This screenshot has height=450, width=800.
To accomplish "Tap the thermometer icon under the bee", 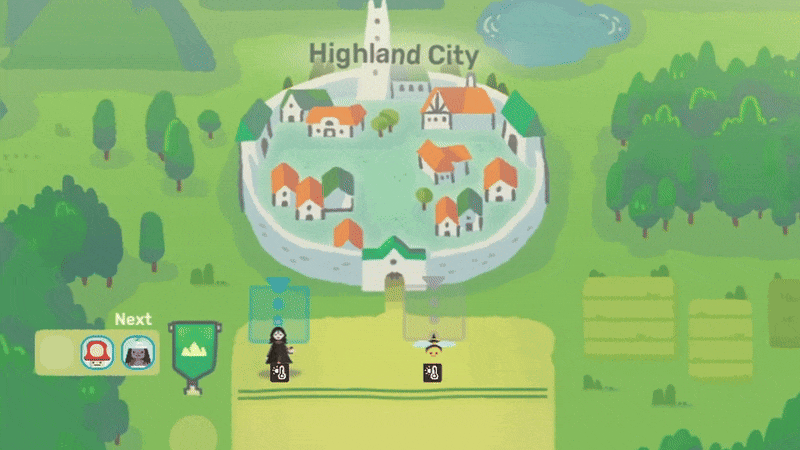I will coord(432,372).
